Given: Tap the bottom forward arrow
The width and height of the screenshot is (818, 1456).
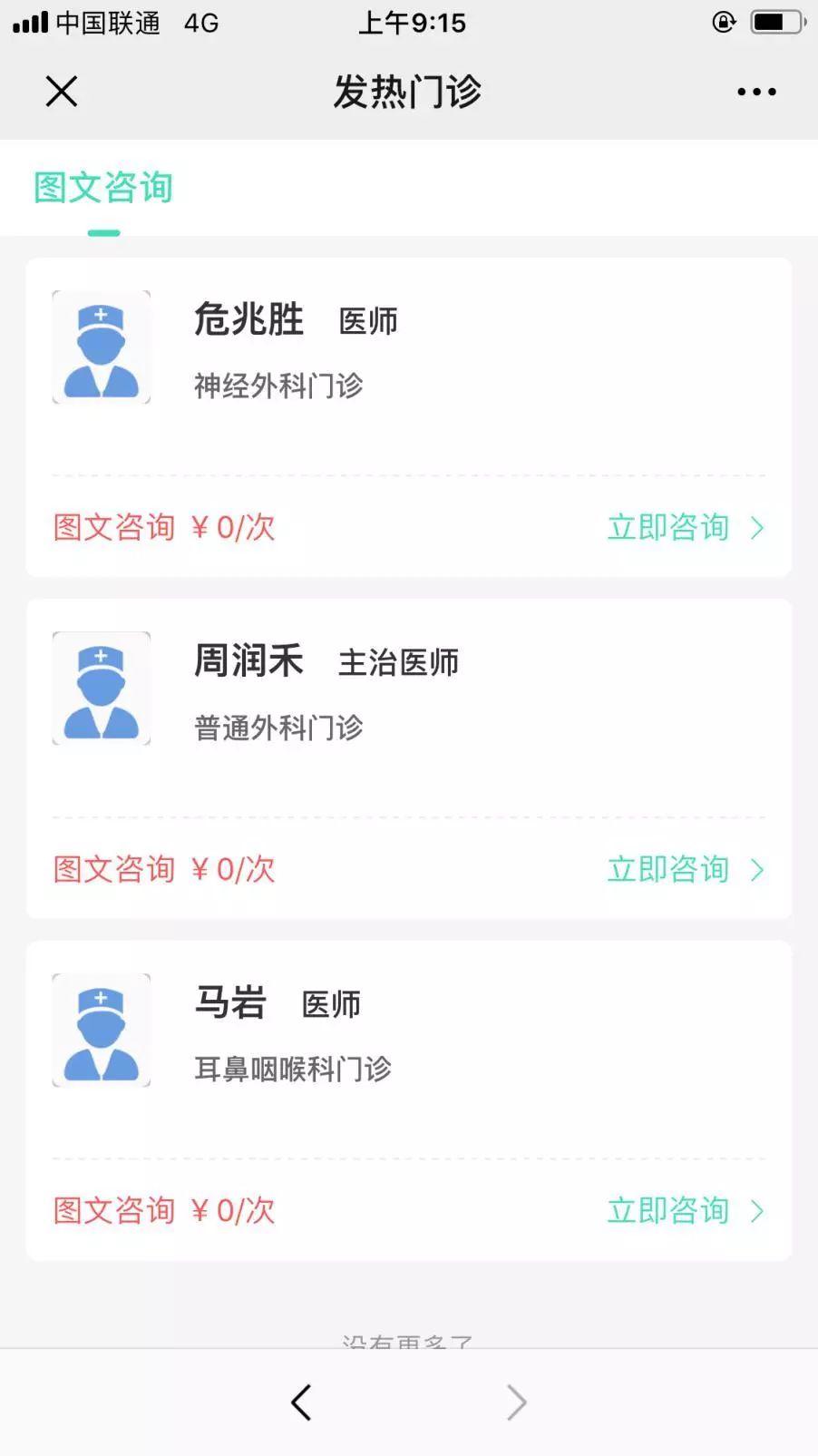Looking at the screenshot, I should click(516, 1402).
